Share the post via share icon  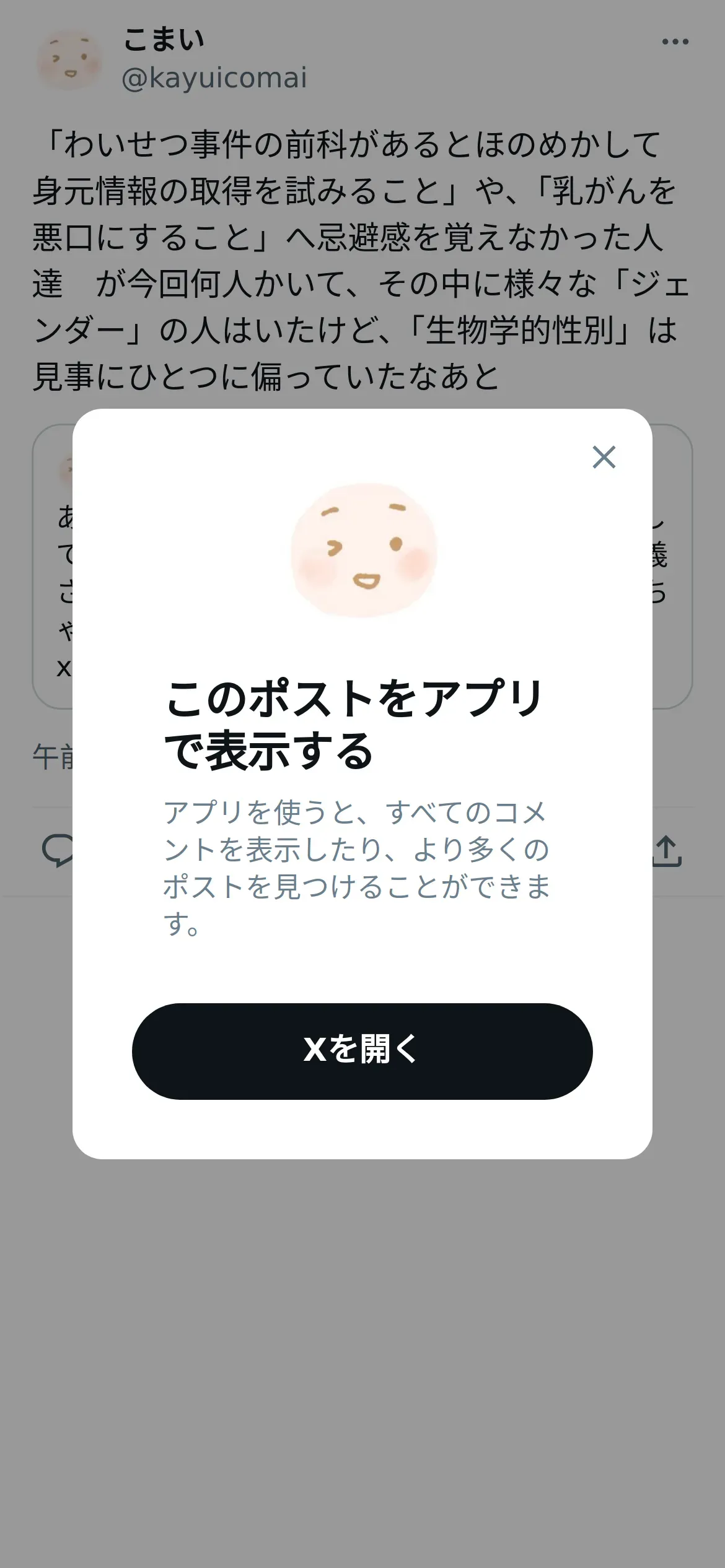pos(667,851)
